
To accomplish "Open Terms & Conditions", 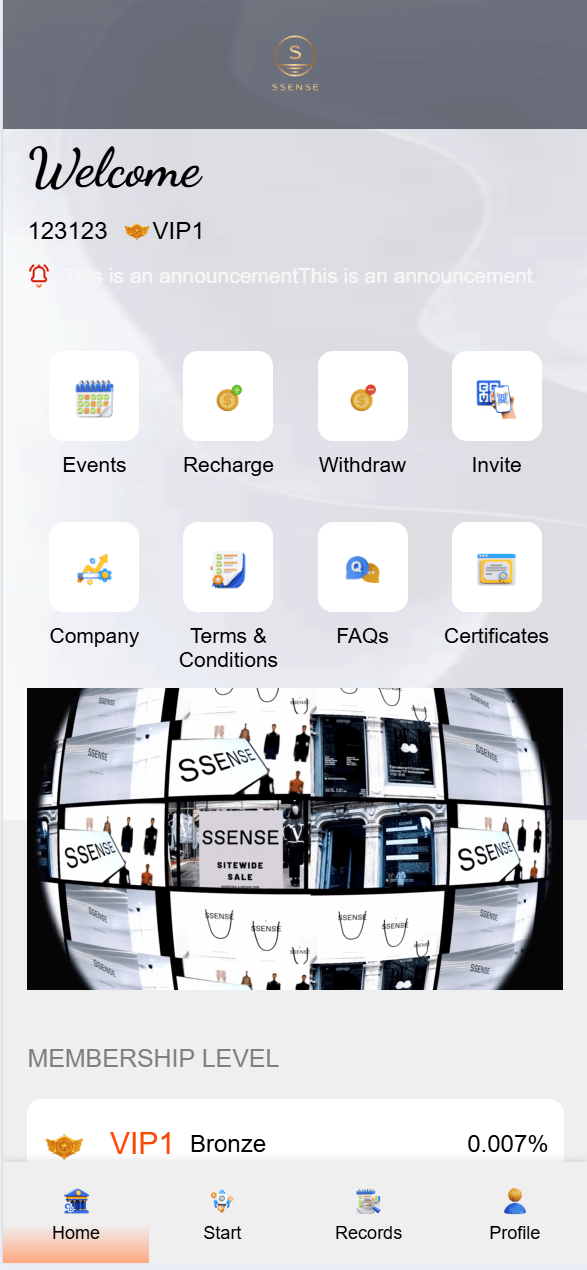I will tap(228, 596).
